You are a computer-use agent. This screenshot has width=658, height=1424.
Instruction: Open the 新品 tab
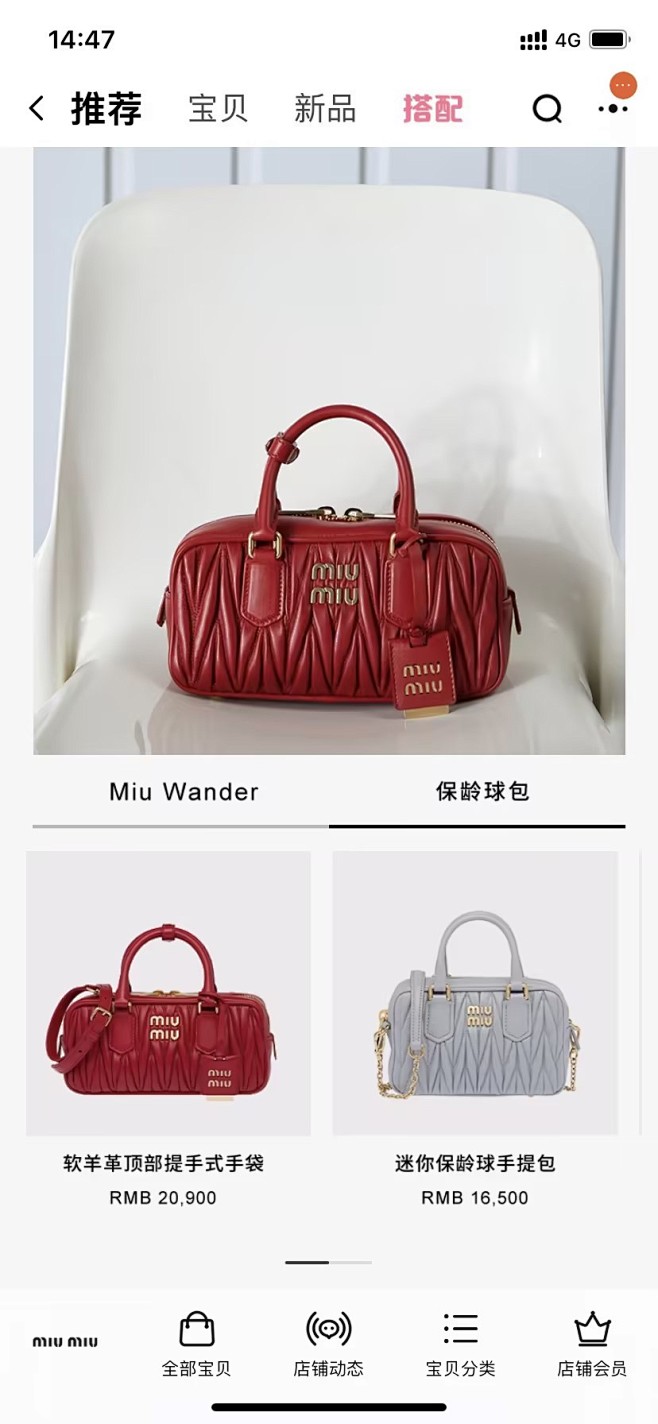325,108
